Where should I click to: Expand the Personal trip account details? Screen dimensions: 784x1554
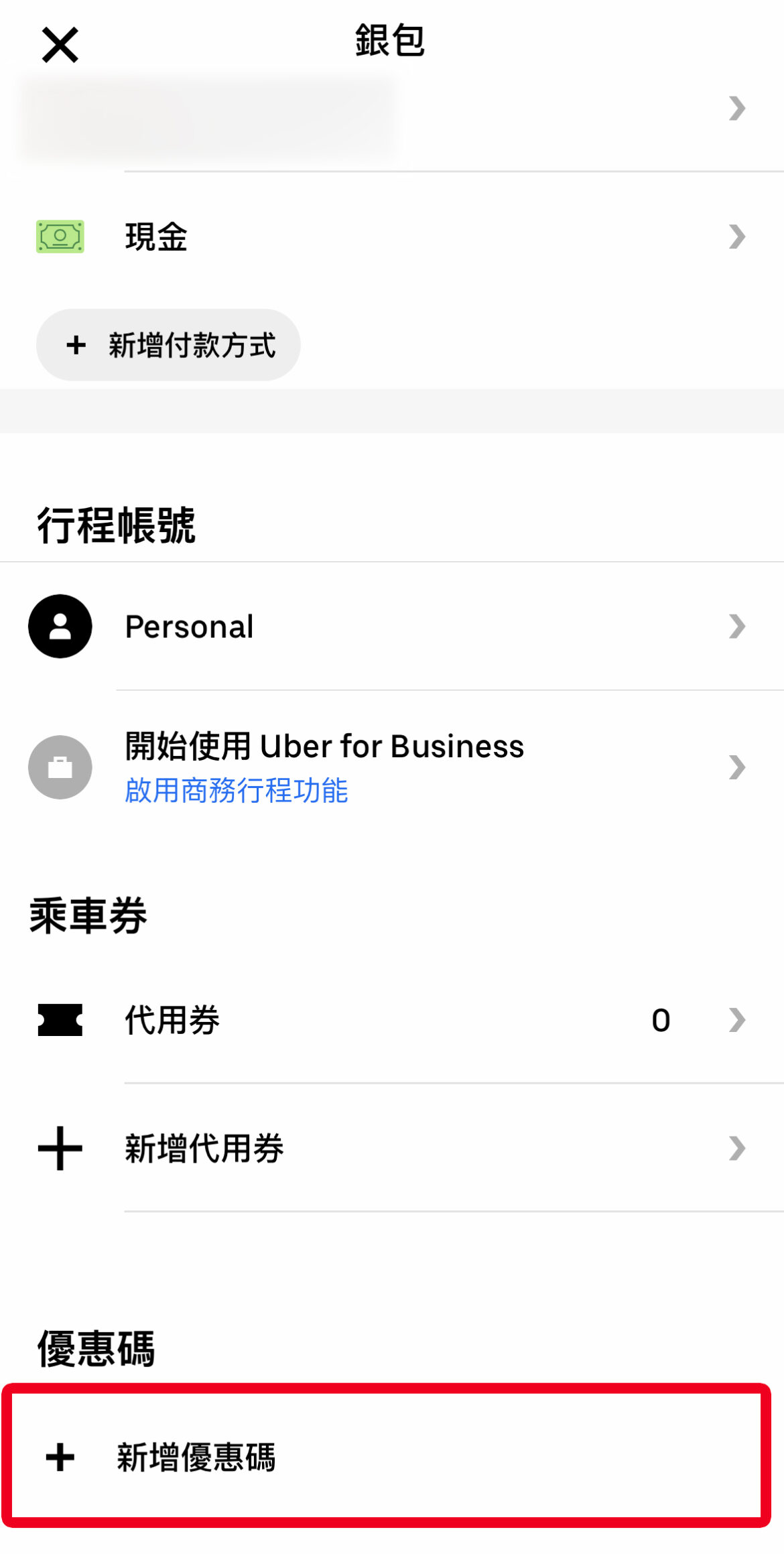tap(737, 626)
